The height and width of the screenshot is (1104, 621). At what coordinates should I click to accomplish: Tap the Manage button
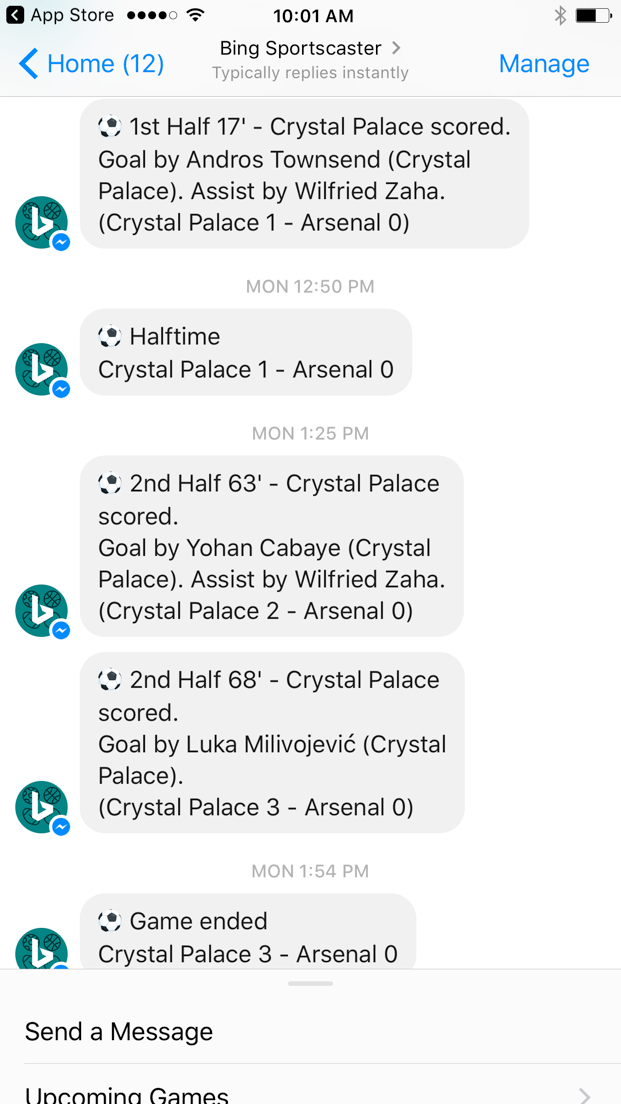click(x=544, y=64)
